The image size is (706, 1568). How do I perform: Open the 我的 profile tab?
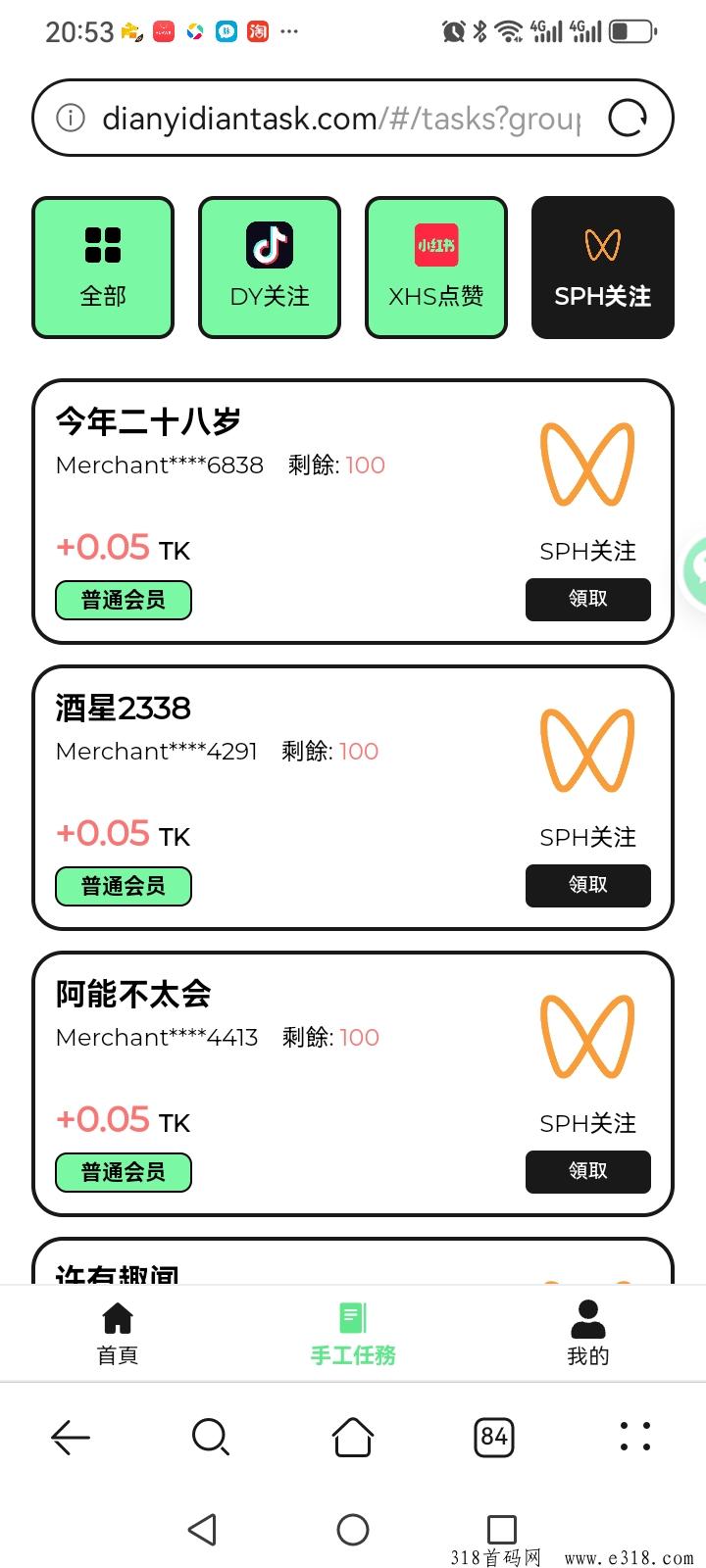point(588,1334)
